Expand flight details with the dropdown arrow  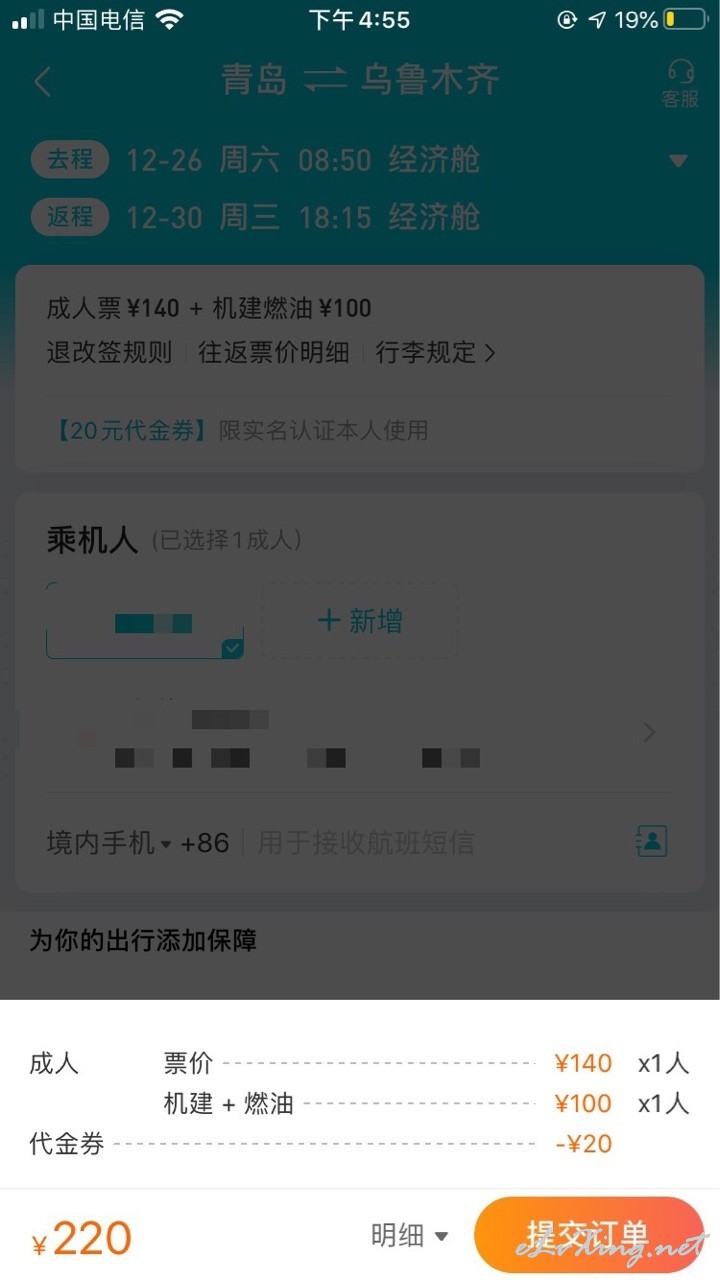678,161
